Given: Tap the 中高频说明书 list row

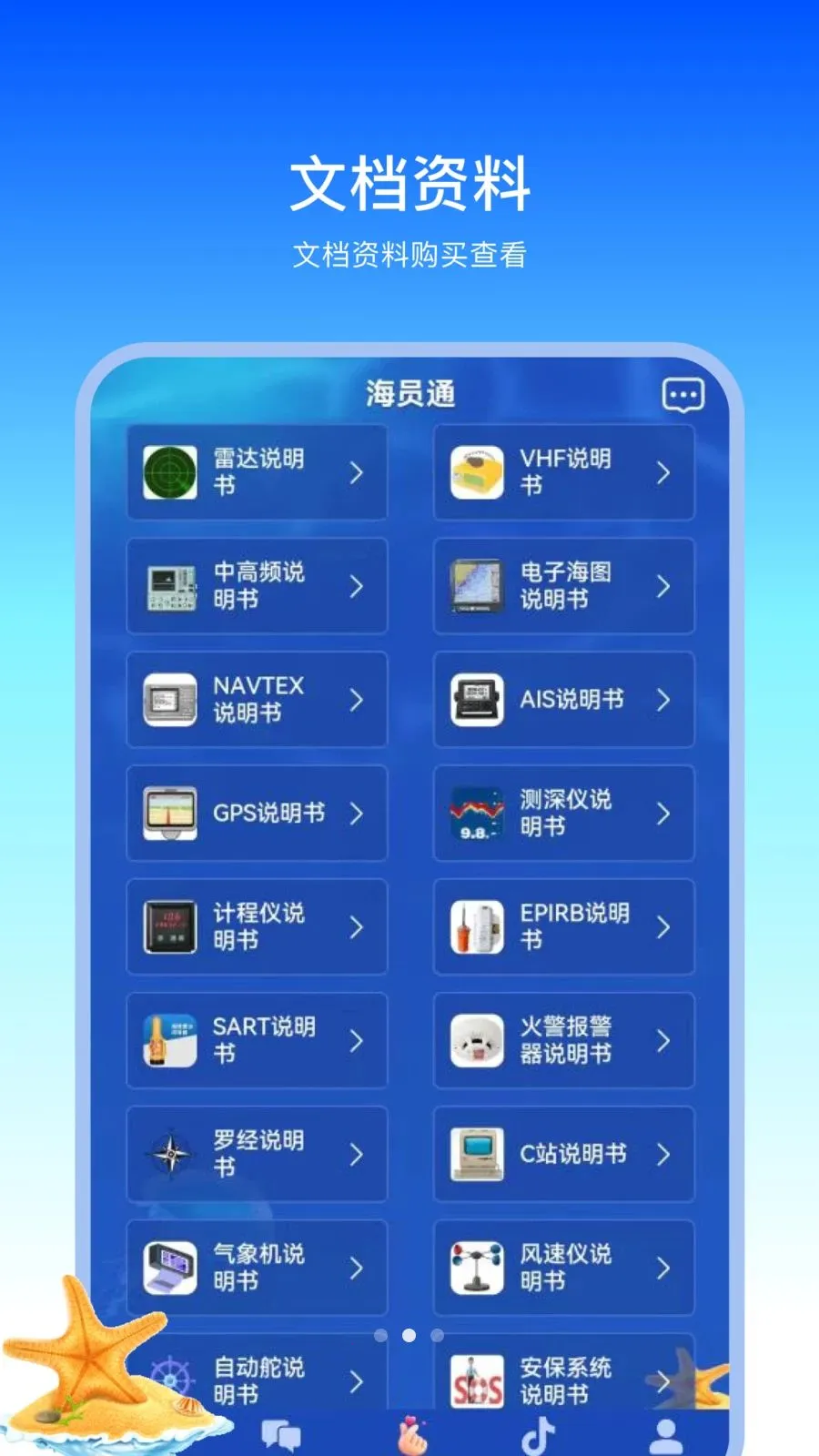Looking at the screenshot, I should click(258, 586).
